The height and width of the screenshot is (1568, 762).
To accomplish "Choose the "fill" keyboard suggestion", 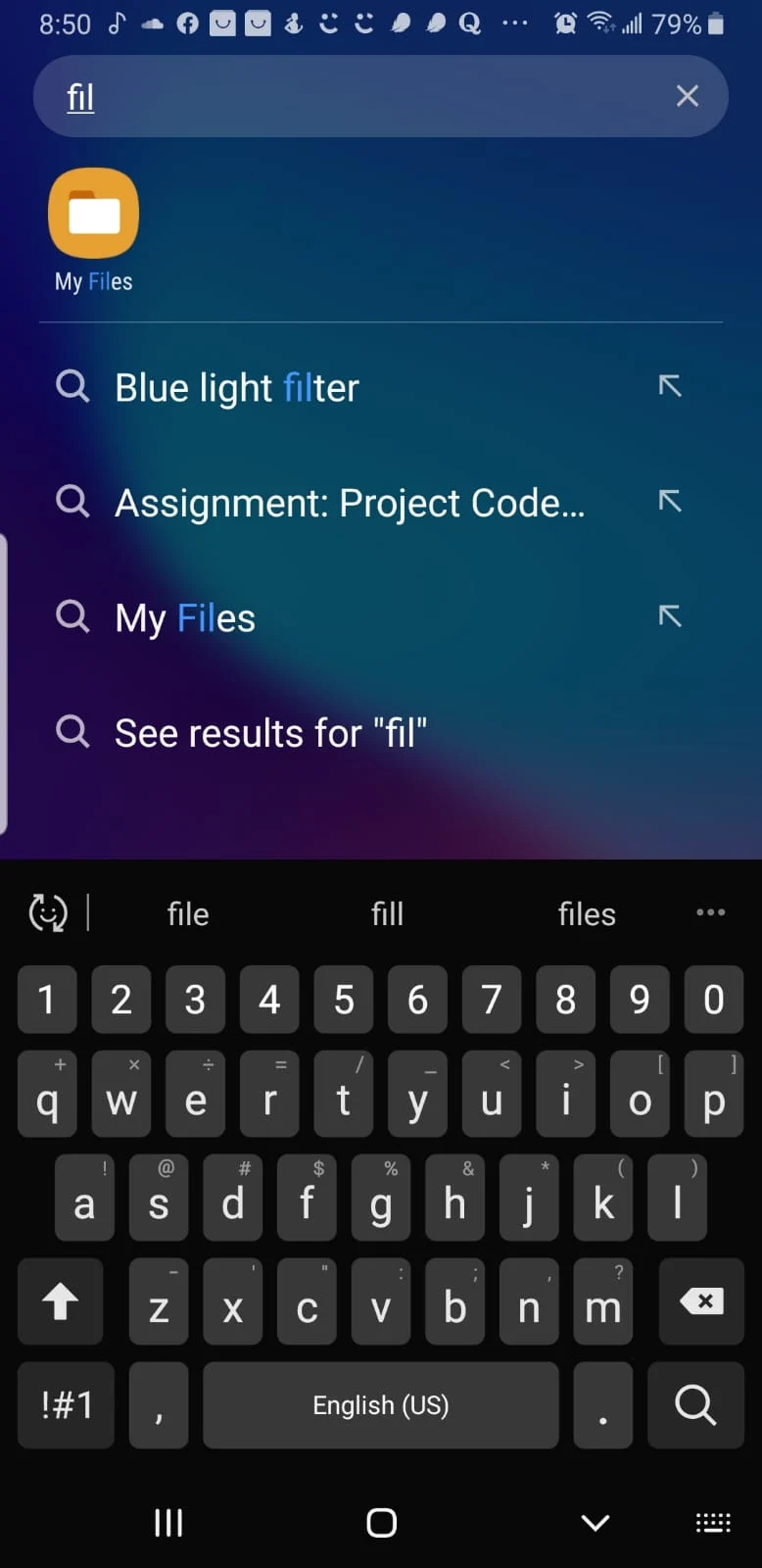I will (387, 913).
